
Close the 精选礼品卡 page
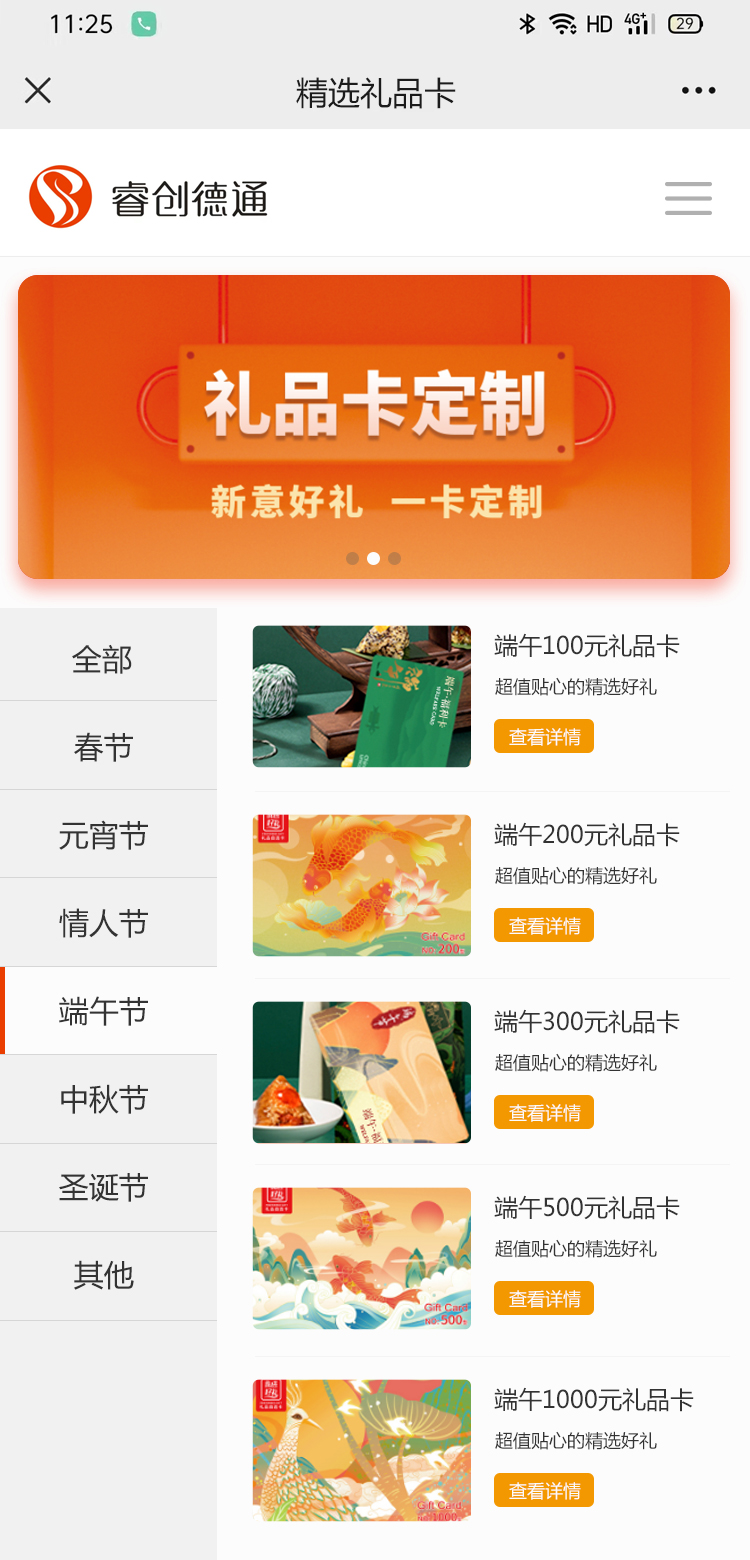click(38, 91)
